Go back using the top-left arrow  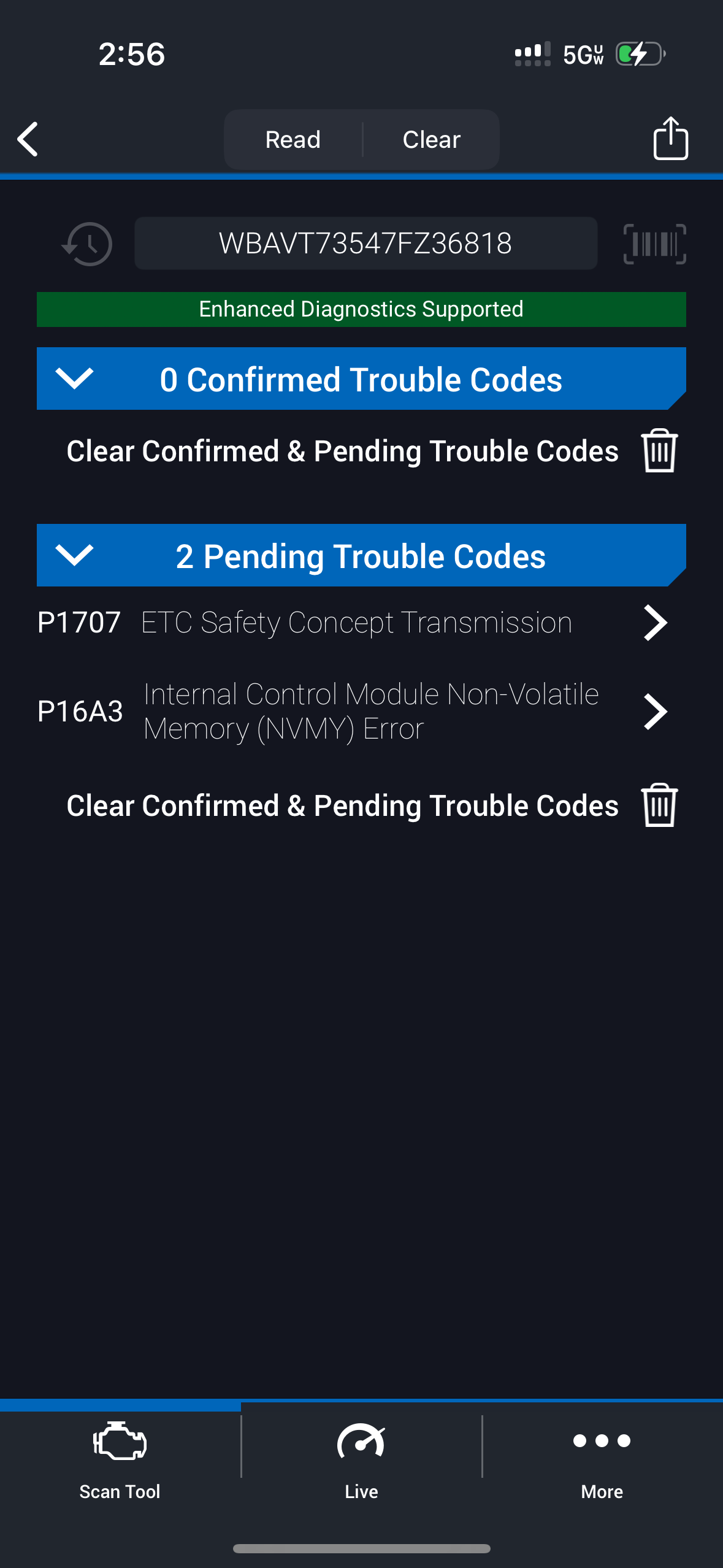click(x=28, y=139)
